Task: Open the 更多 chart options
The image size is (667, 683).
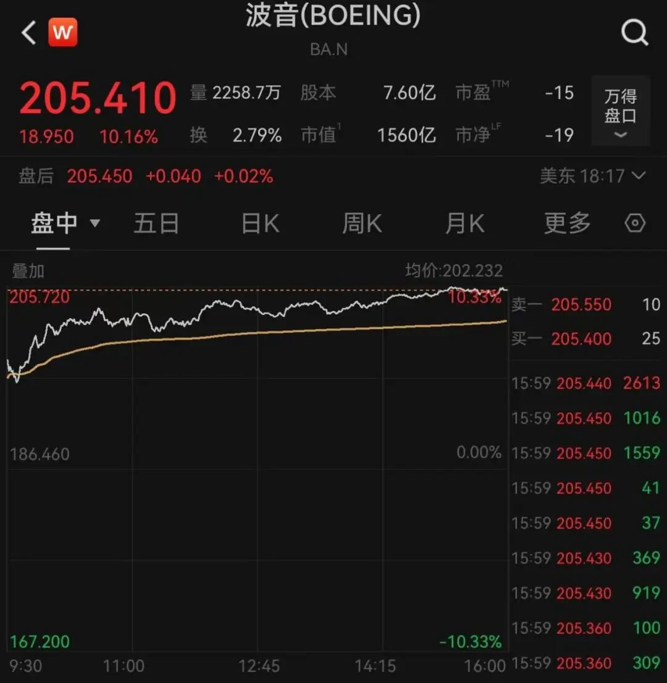Action: point(567,223)
